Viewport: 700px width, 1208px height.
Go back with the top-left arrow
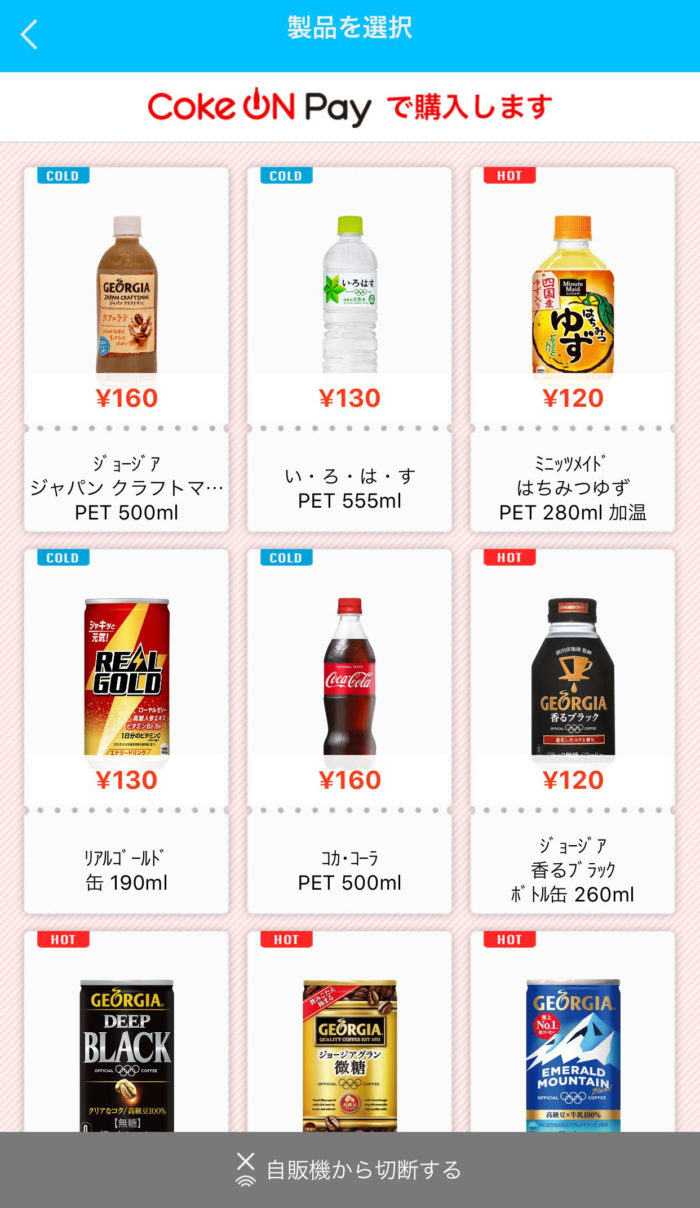tap(30, 34)
